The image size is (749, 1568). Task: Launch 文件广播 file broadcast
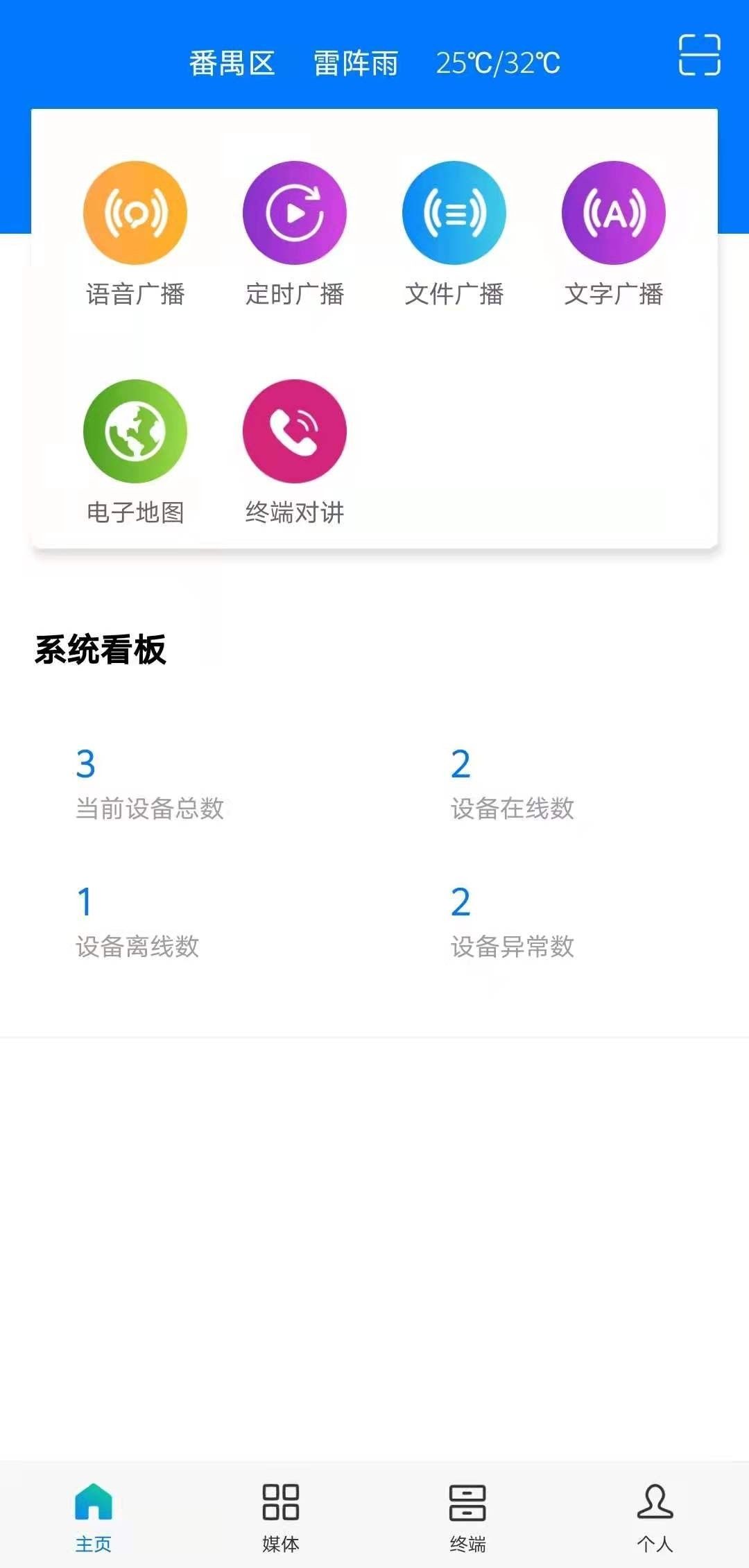pyautogui.click(x=454, y=214)
